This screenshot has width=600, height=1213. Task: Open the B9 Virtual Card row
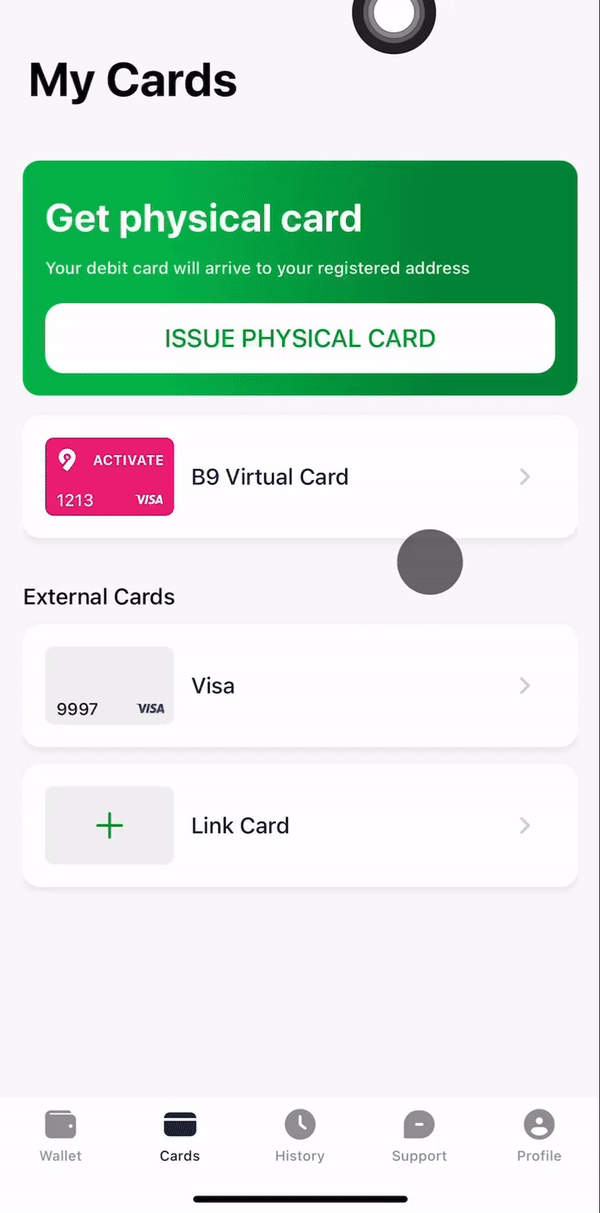pyautogui.click(x=300, y=477)
